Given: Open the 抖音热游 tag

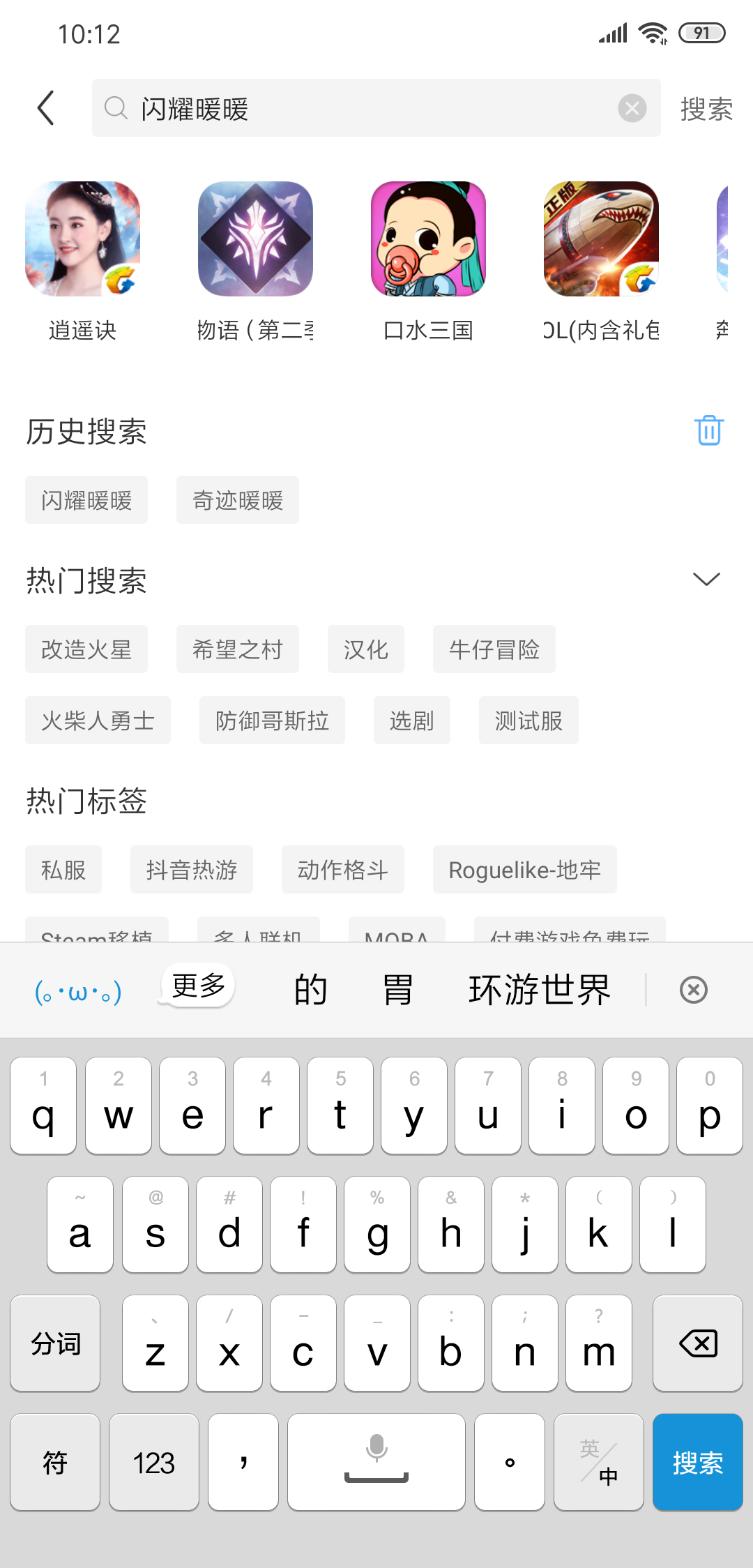Looking at the screenshot, I should 191,870.
